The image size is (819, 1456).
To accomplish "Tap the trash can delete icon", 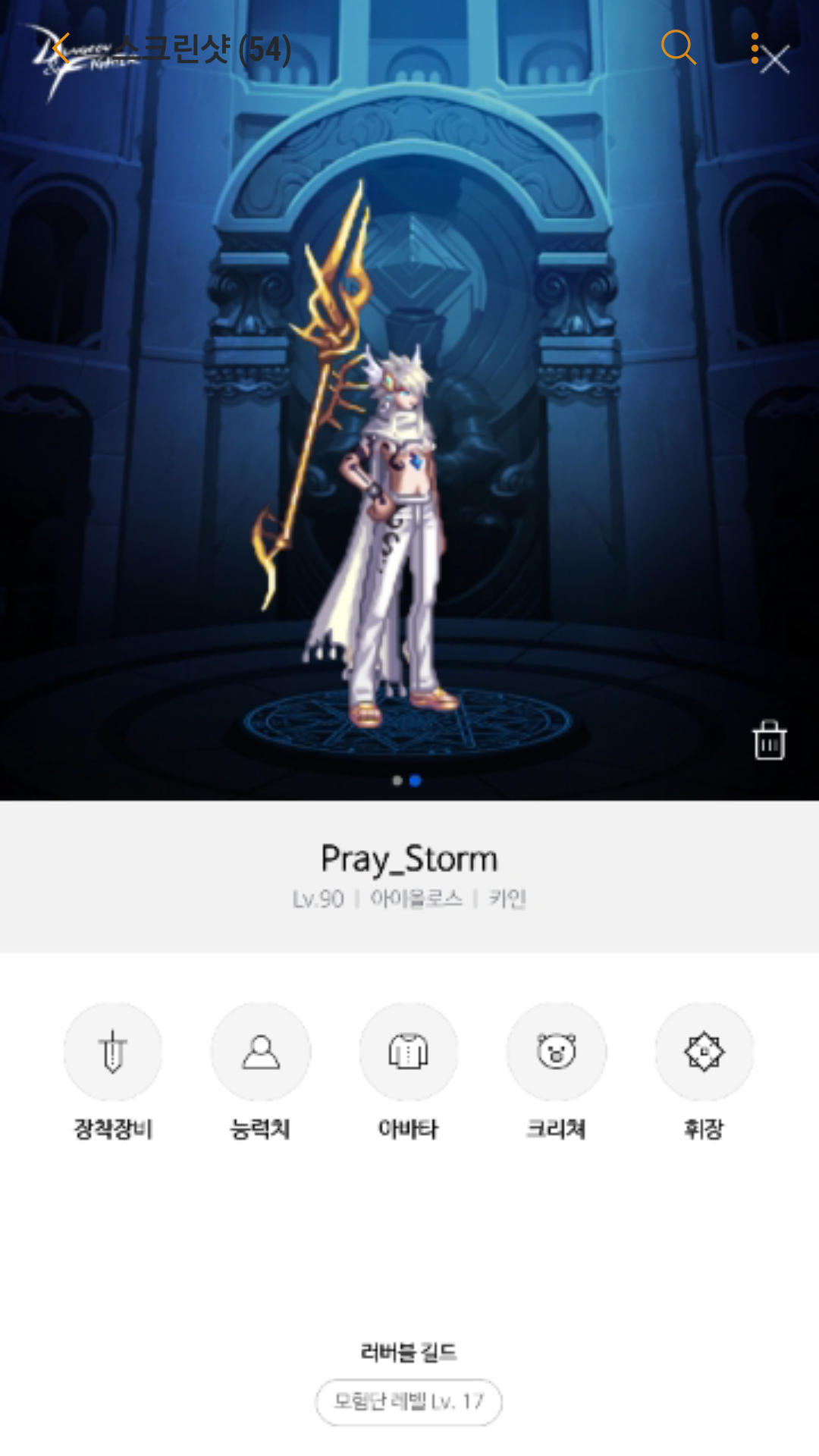I will point(769,740).
